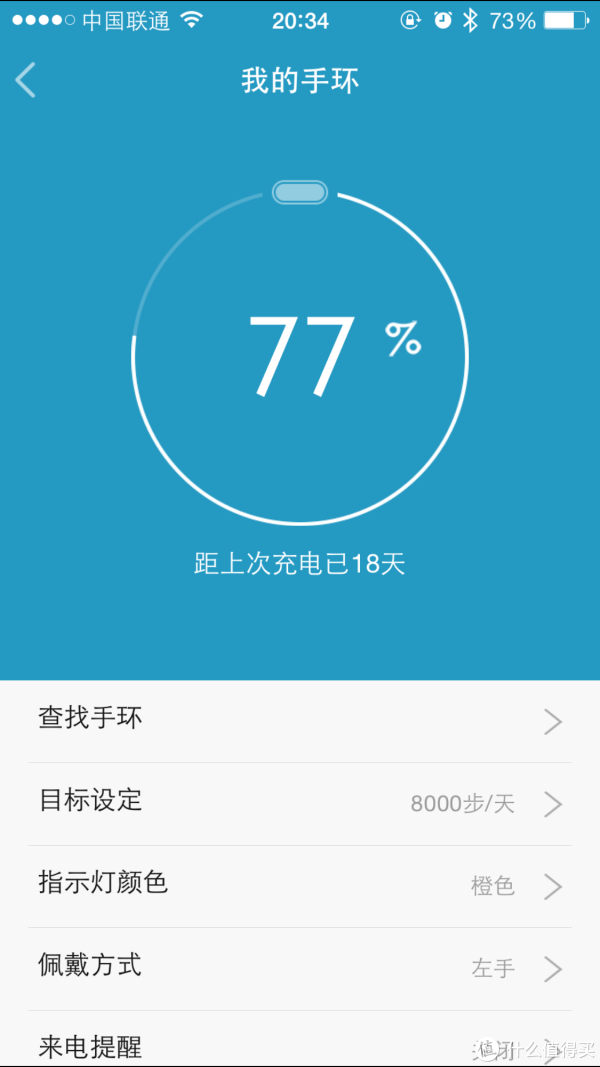The width and height of the screenshot is (600, 1067).
Task: Open 查找手环 to locate the band
Action: coord(300,721)
